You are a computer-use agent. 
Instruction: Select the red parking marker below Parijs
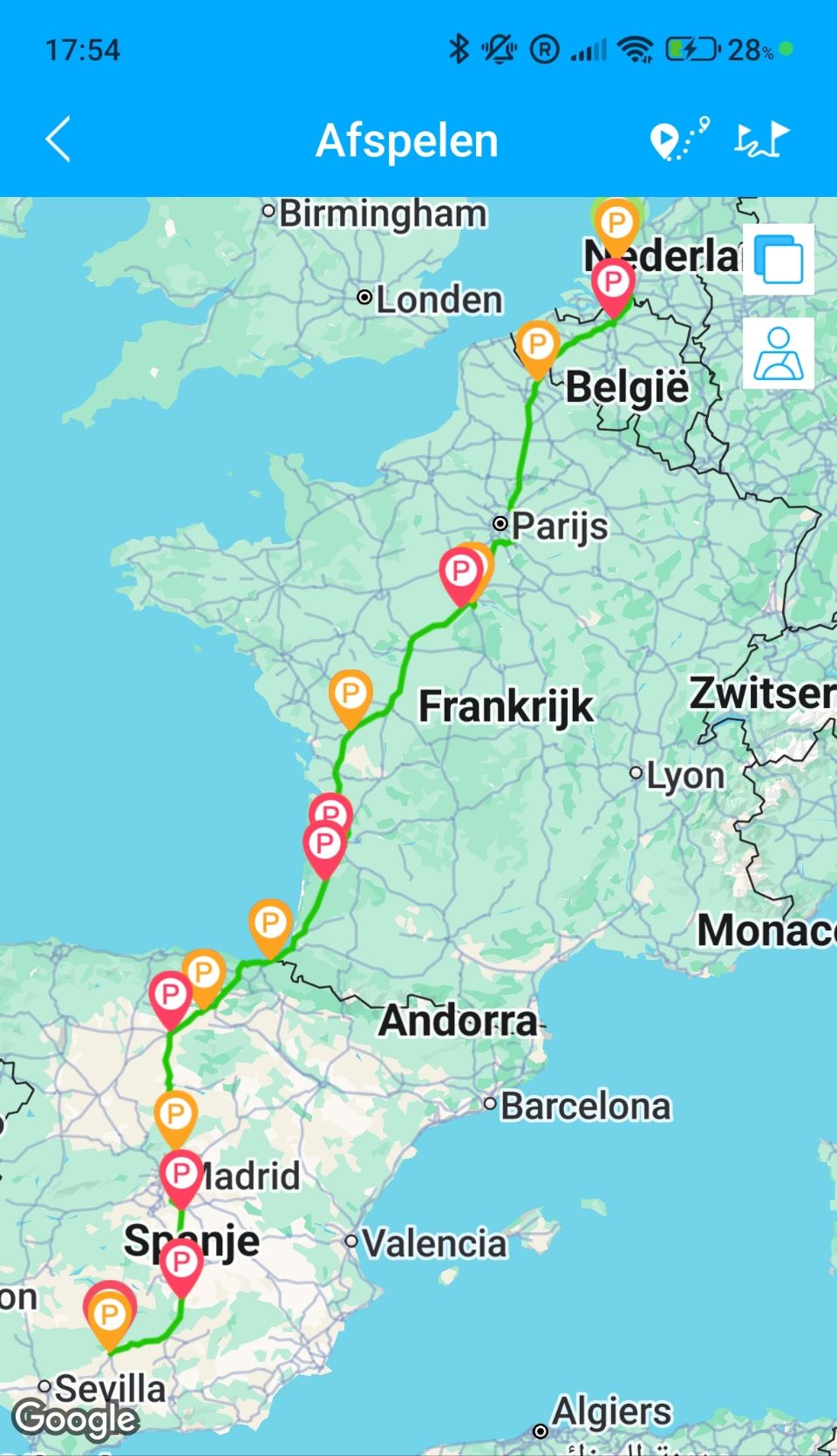pos(459,574)
